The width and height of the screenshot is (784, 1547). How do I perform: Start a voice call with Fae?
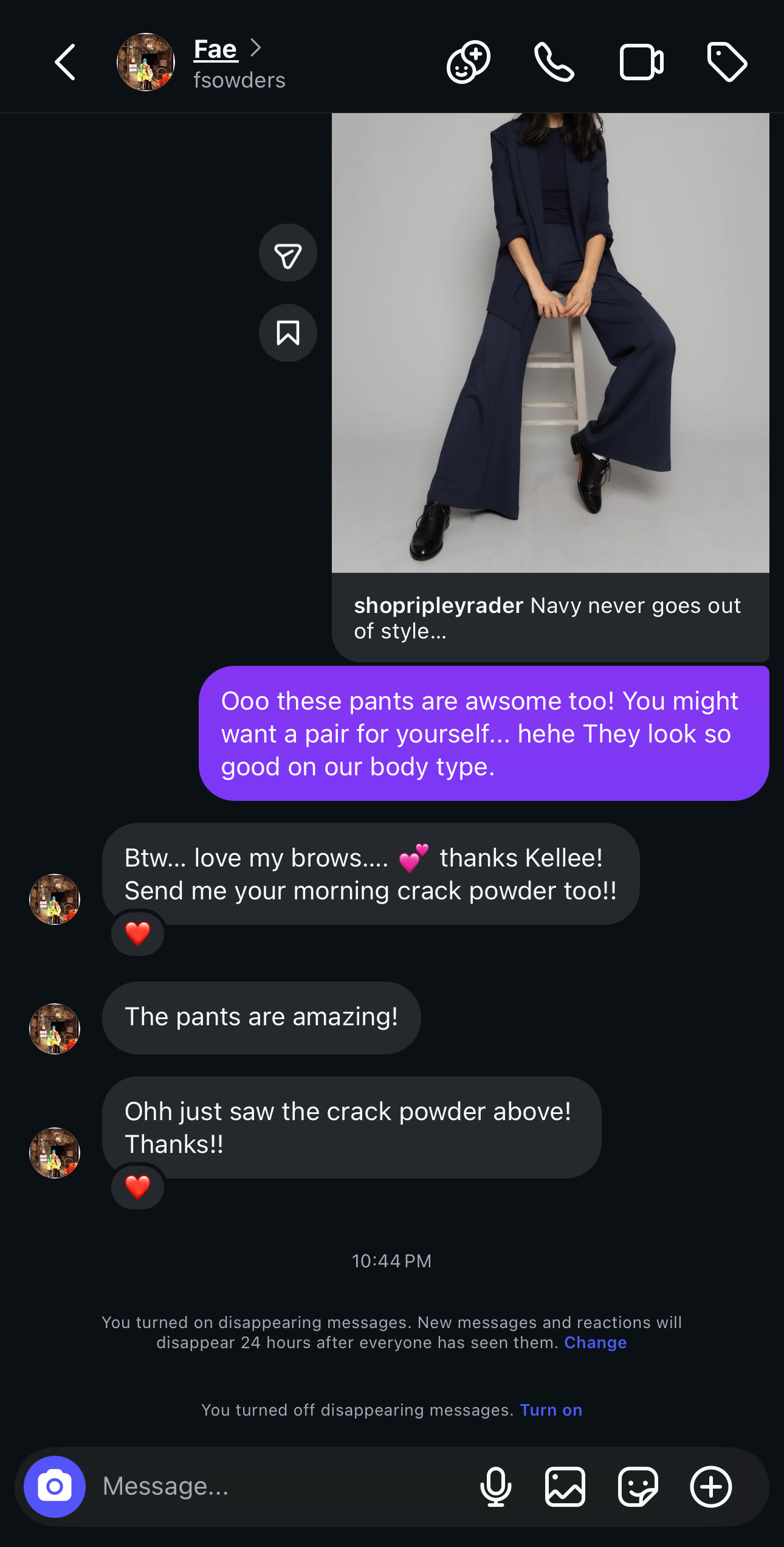click(554, 62)
